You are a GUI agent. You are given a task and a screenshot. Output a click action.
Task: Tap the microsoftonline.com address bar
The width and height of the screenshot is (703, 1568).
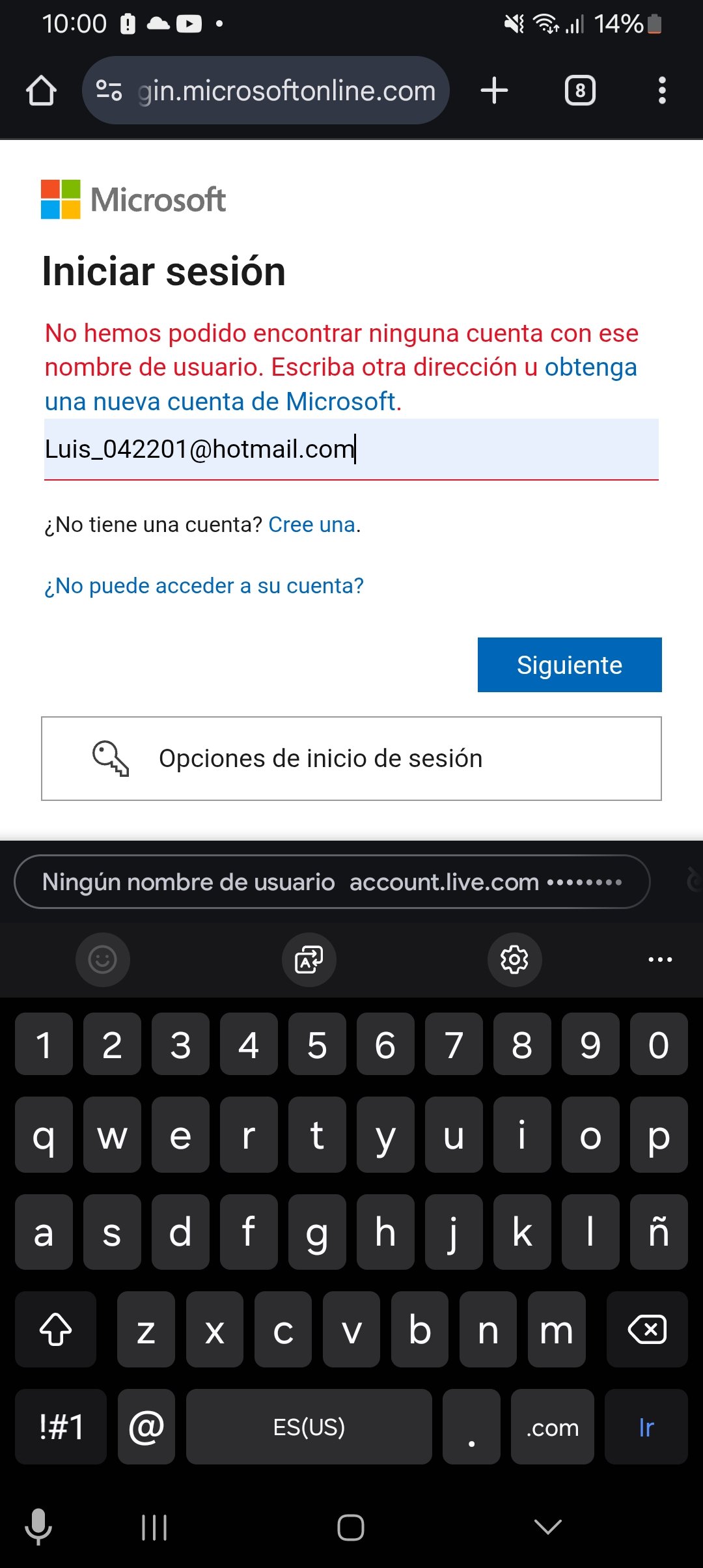266,91
